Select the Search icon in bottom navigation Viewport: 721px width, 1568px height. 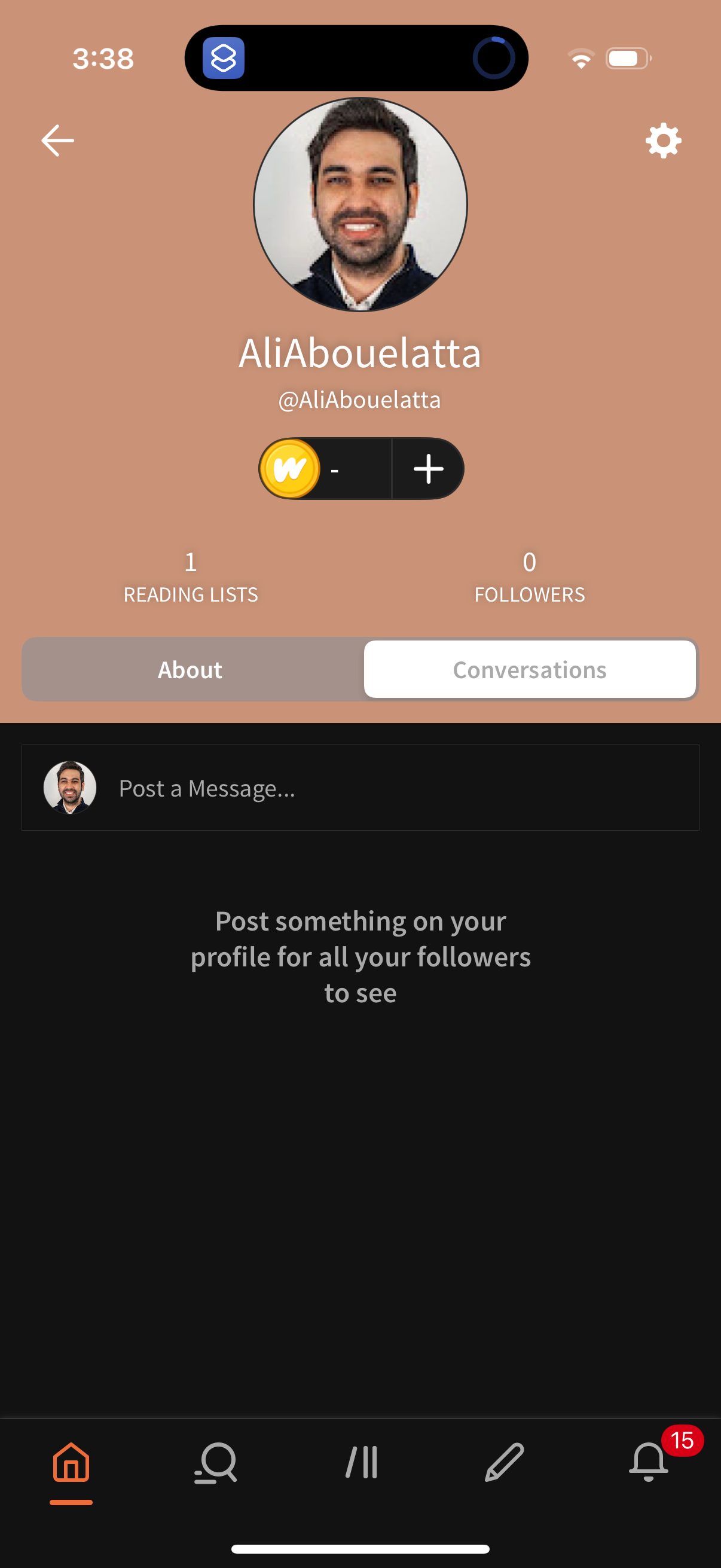click(x=216, y=1464)
